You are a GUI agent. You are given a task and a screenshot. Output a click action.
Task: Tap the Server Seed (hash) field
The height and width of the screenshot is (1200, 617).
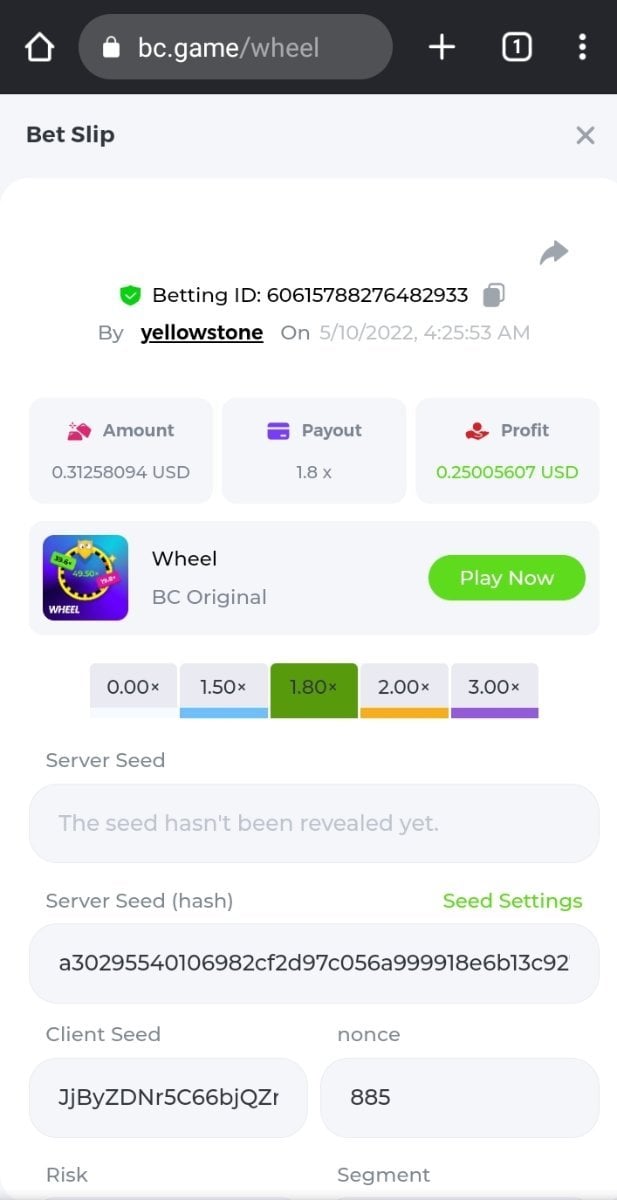[313, 963]
